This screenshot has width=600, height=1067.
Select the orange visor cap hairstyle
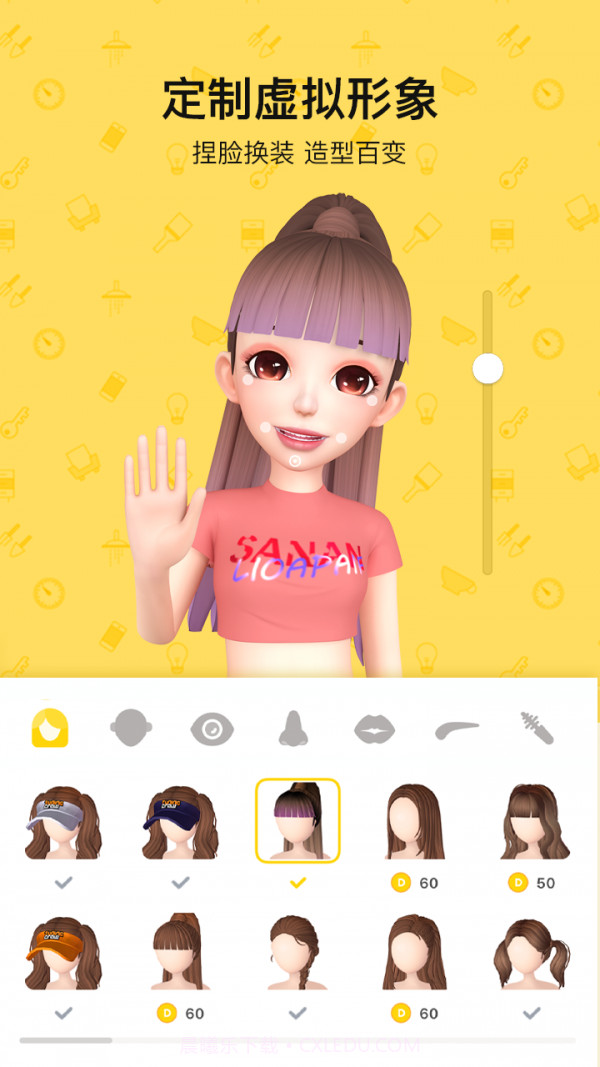[63, 952]
